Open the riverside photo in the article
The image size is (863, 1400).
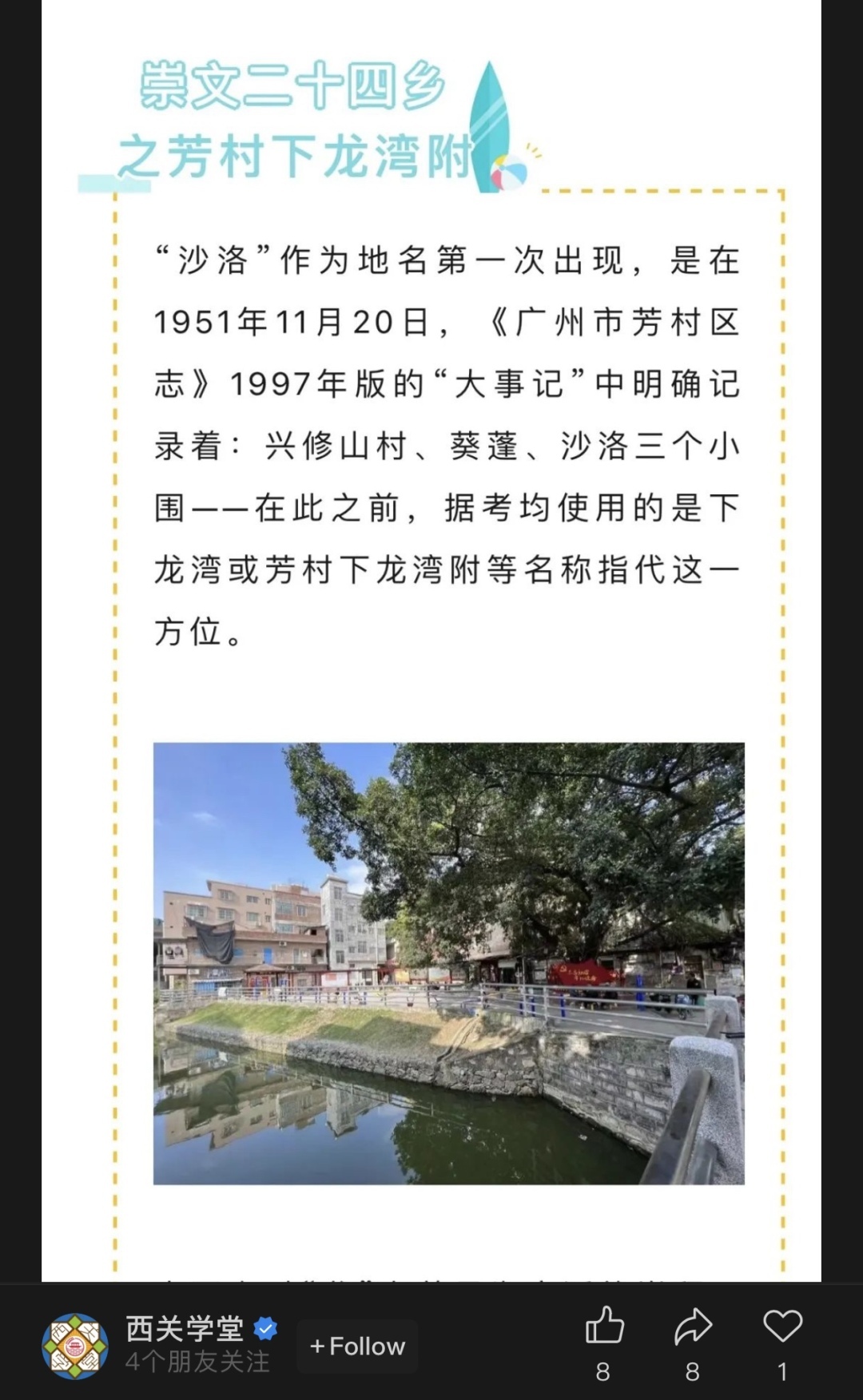[x=448, y=963]
